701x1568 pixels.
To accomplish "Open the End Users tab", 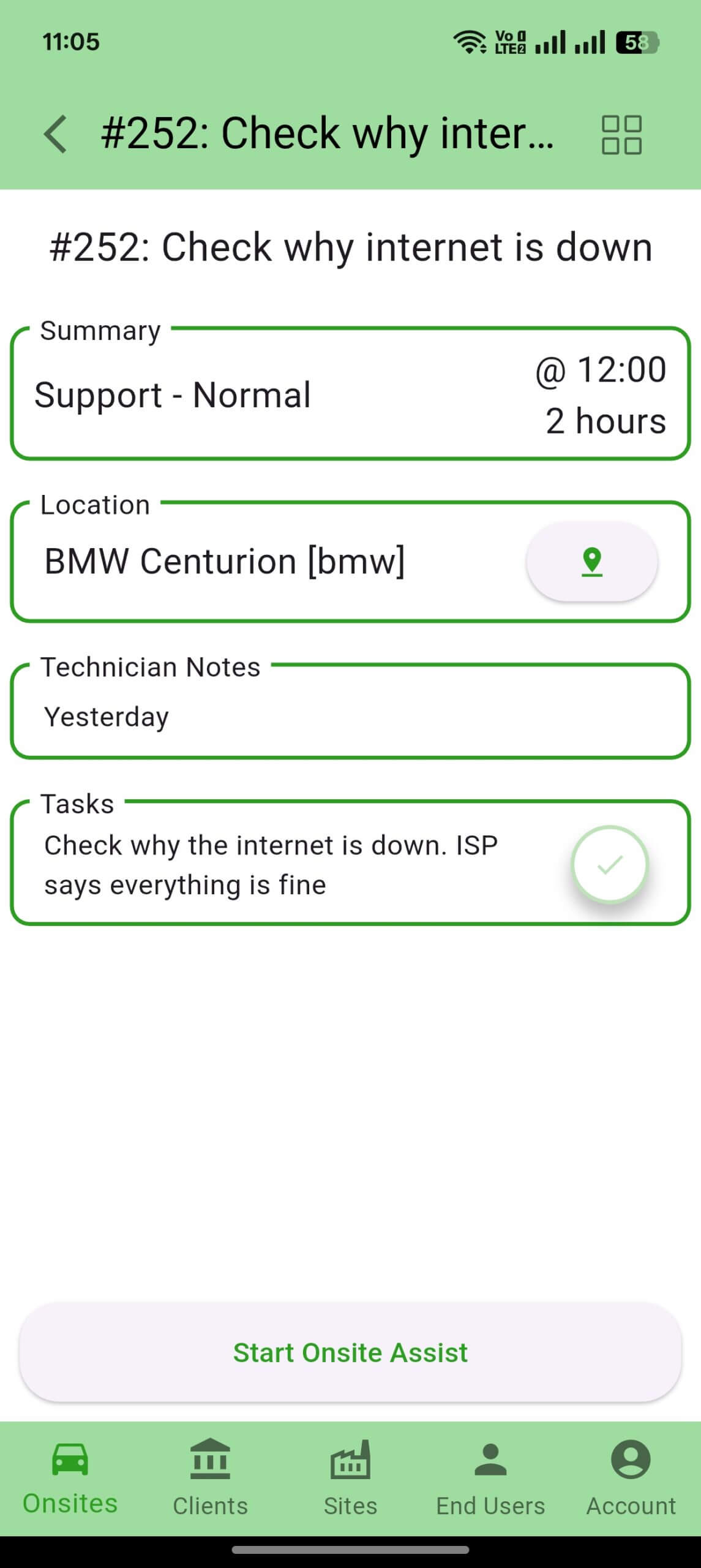I will coord(490,1478).
